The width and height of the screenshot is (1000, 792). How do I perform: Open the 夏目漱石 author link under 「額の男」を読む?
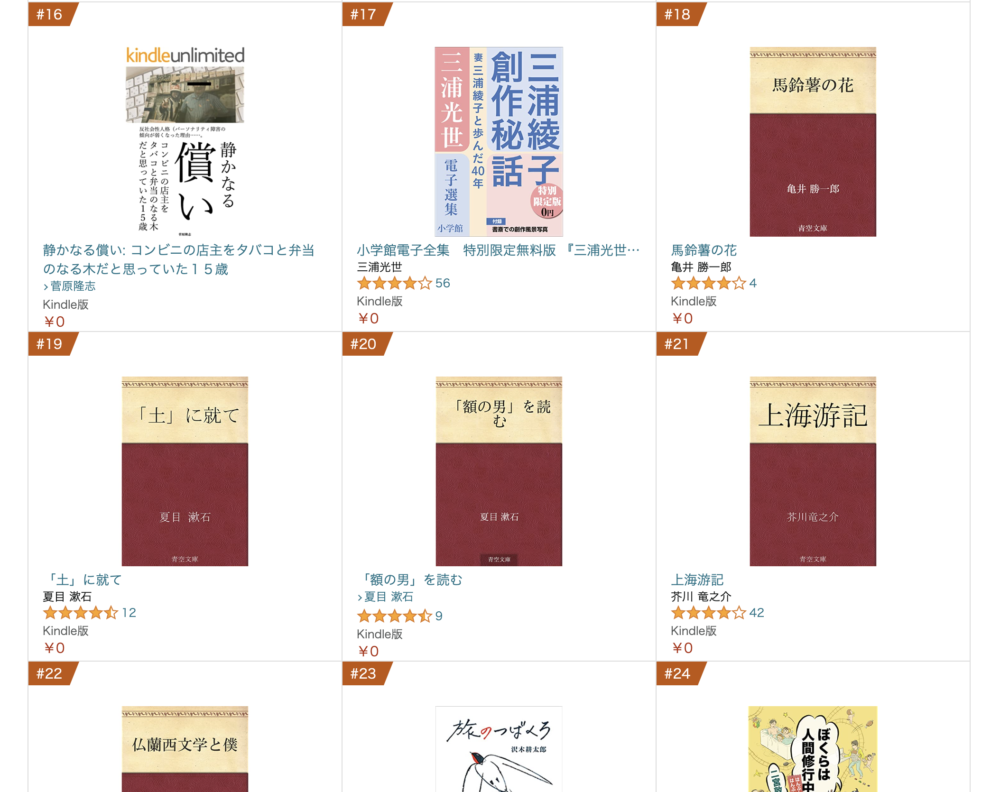click(388, 597)
